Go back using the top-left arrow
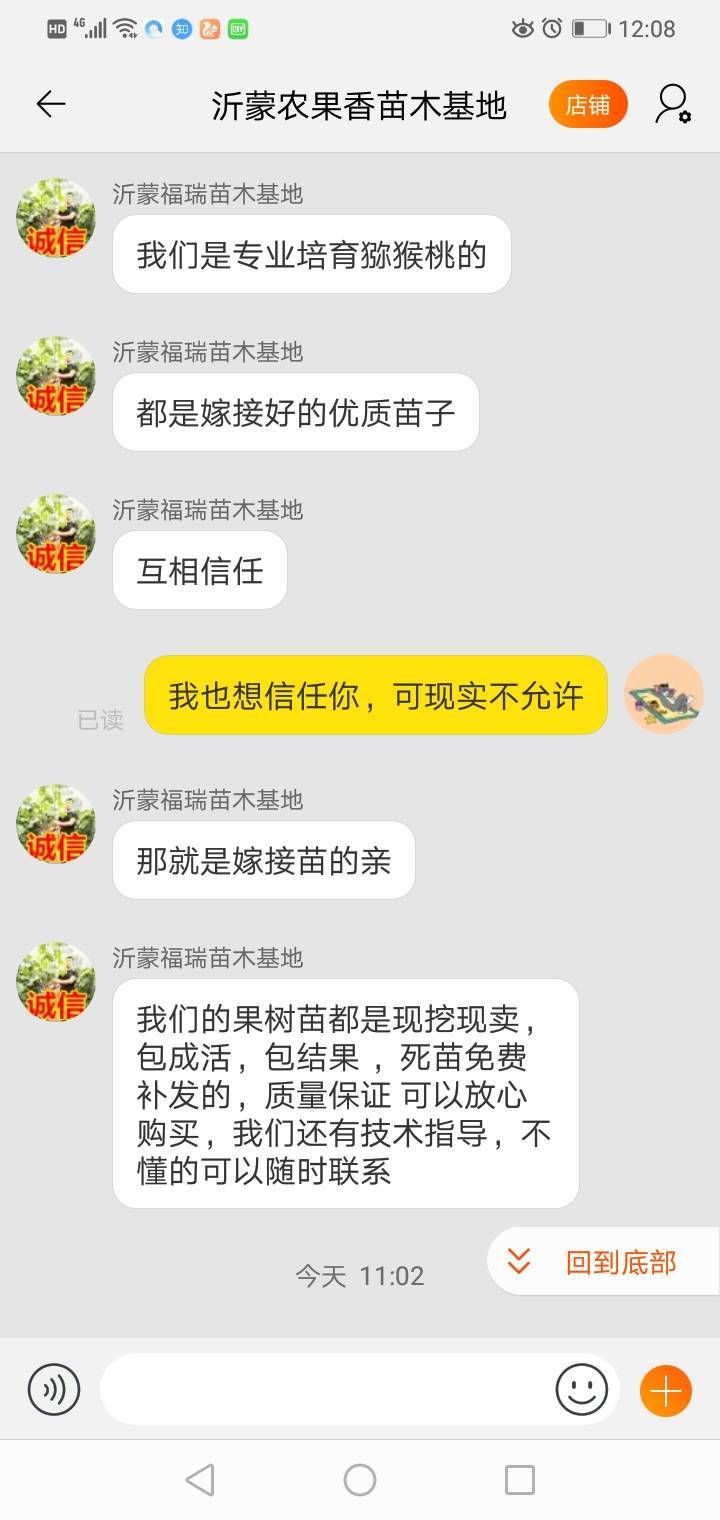 [x=50, y=104]
